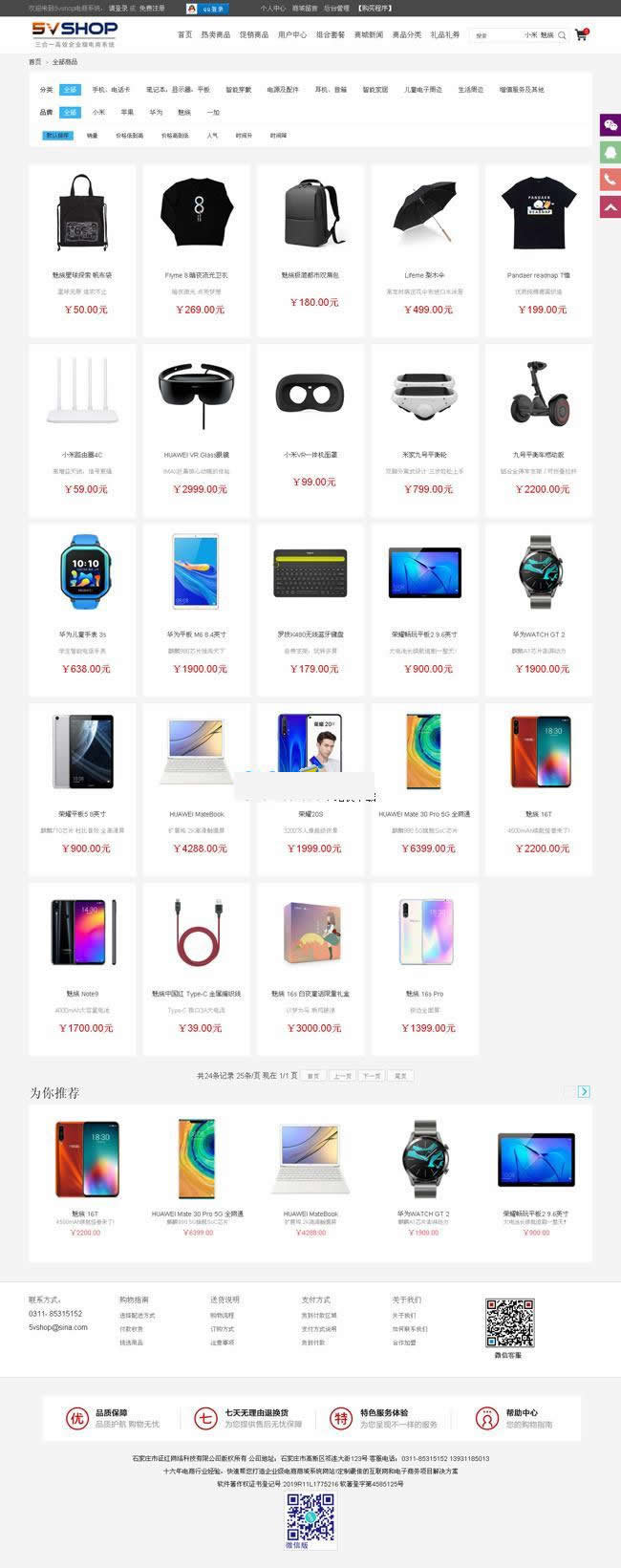Tap the recommendations next arrow
Screen dimensions: 621x1568
pyautogui.click(x=584, y=1091)
